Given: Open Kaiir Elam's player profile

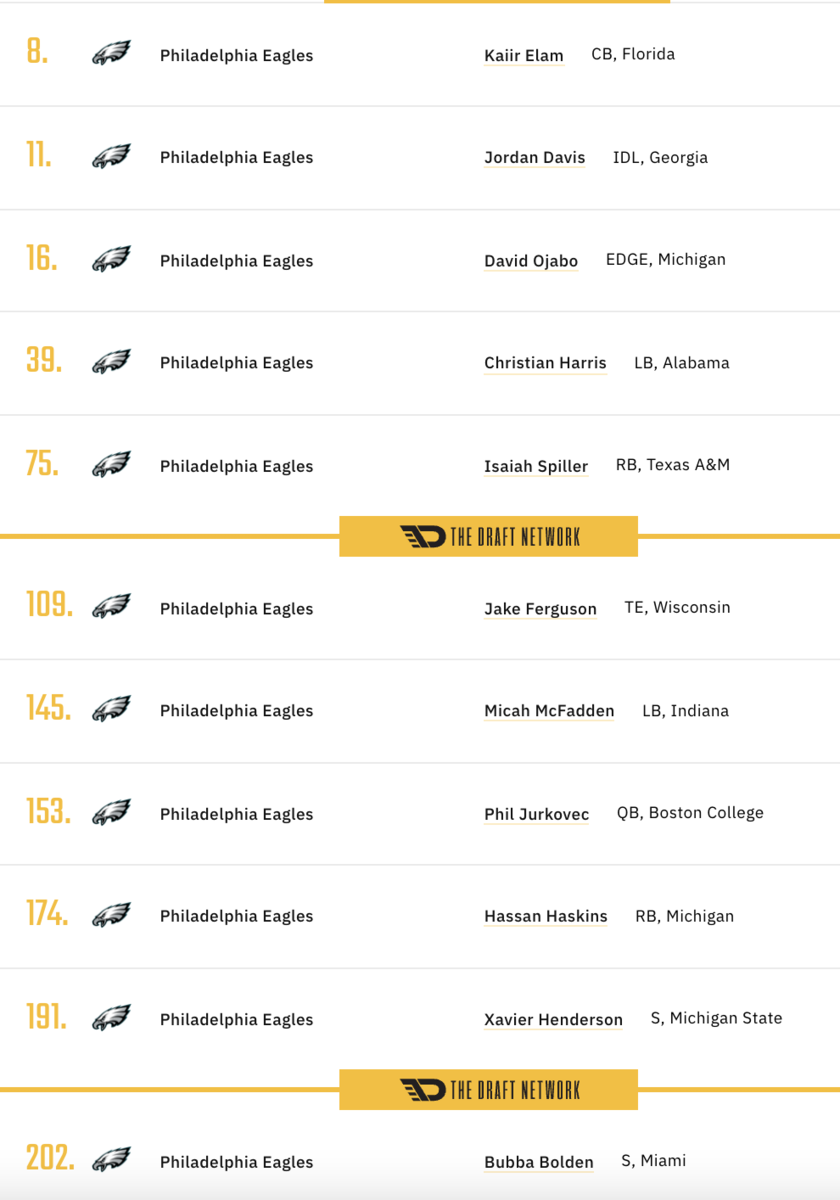Looking at the screenshot, I should point(523,56).
